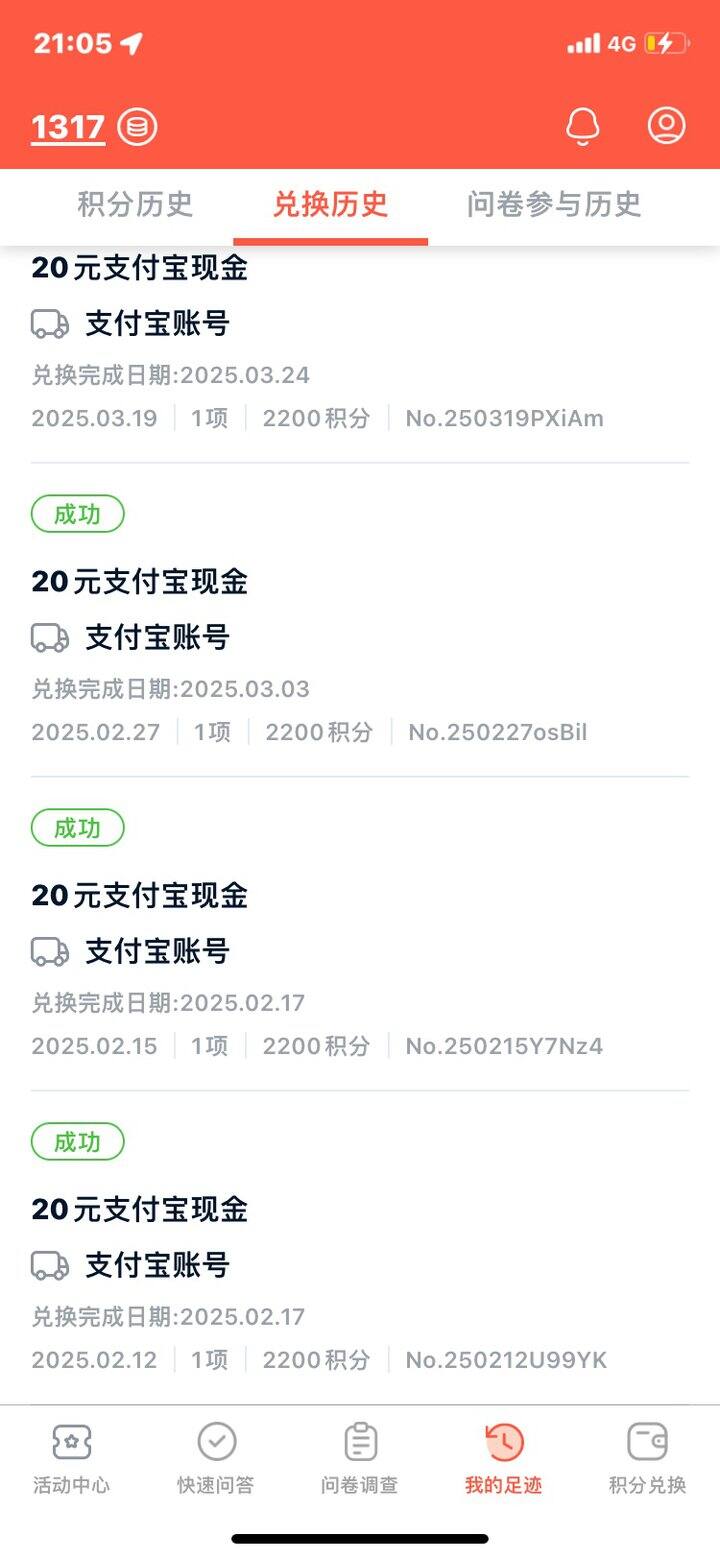Open the 快速问答 section
720x1559 pixels.
[216, 1459]
